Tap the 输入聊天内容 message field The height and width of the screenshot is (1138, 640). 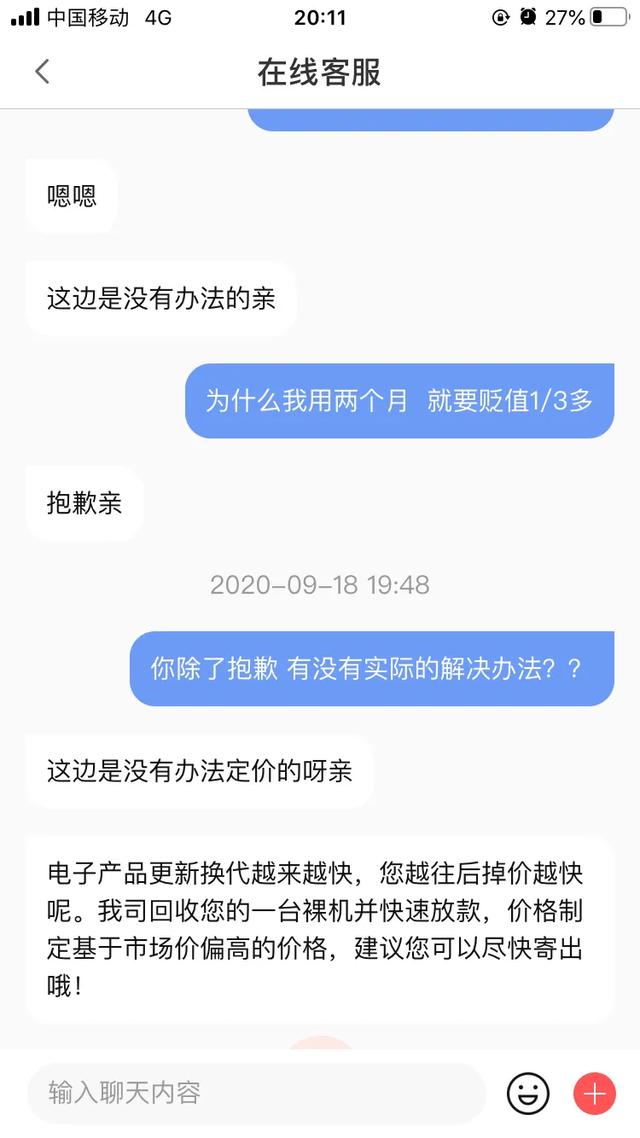[x=255, y=1093]
